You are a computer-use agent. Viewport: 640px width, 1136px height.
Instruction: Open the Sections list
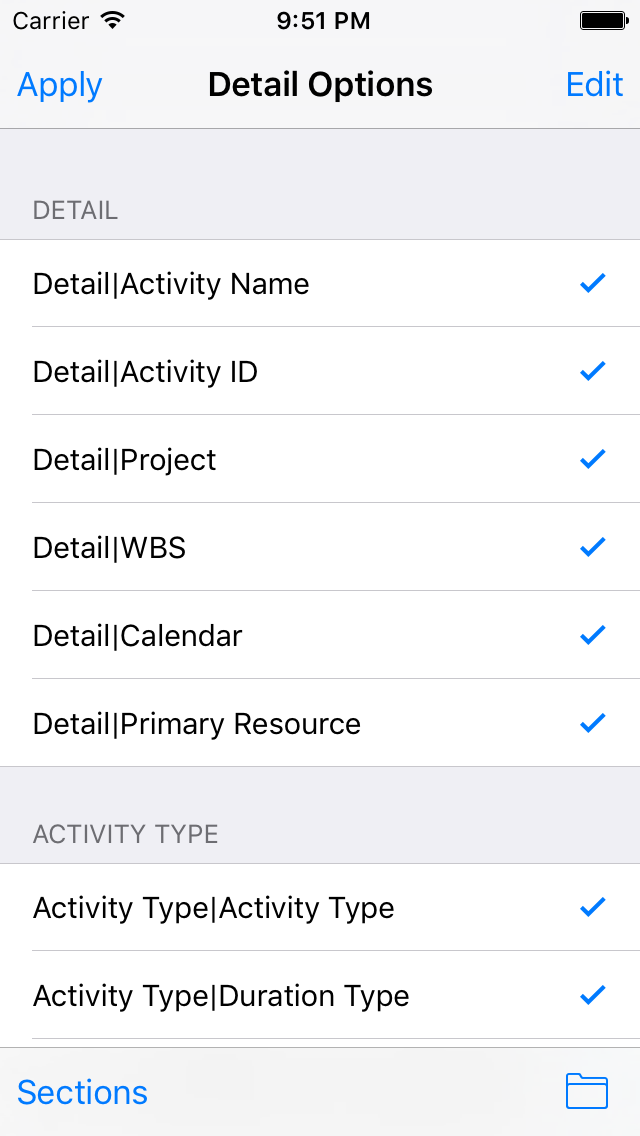83,1092
